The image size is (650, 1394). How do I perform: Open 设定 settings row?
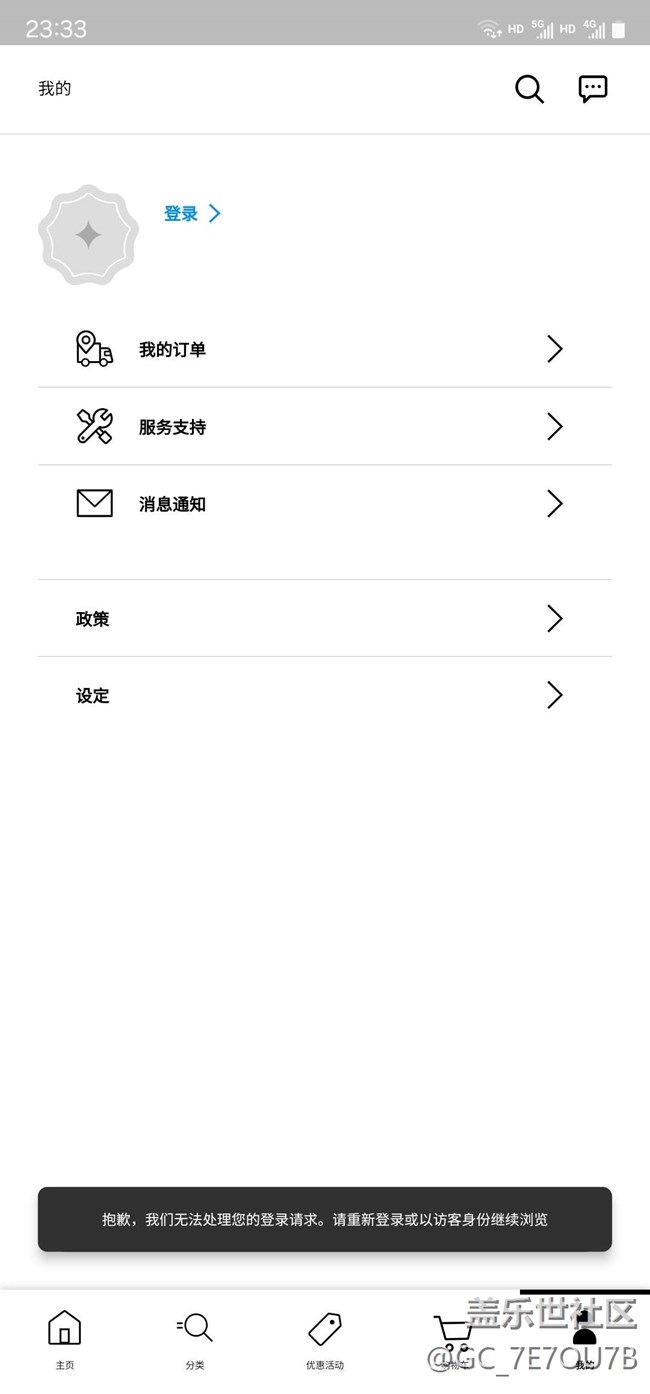[324, 696]
